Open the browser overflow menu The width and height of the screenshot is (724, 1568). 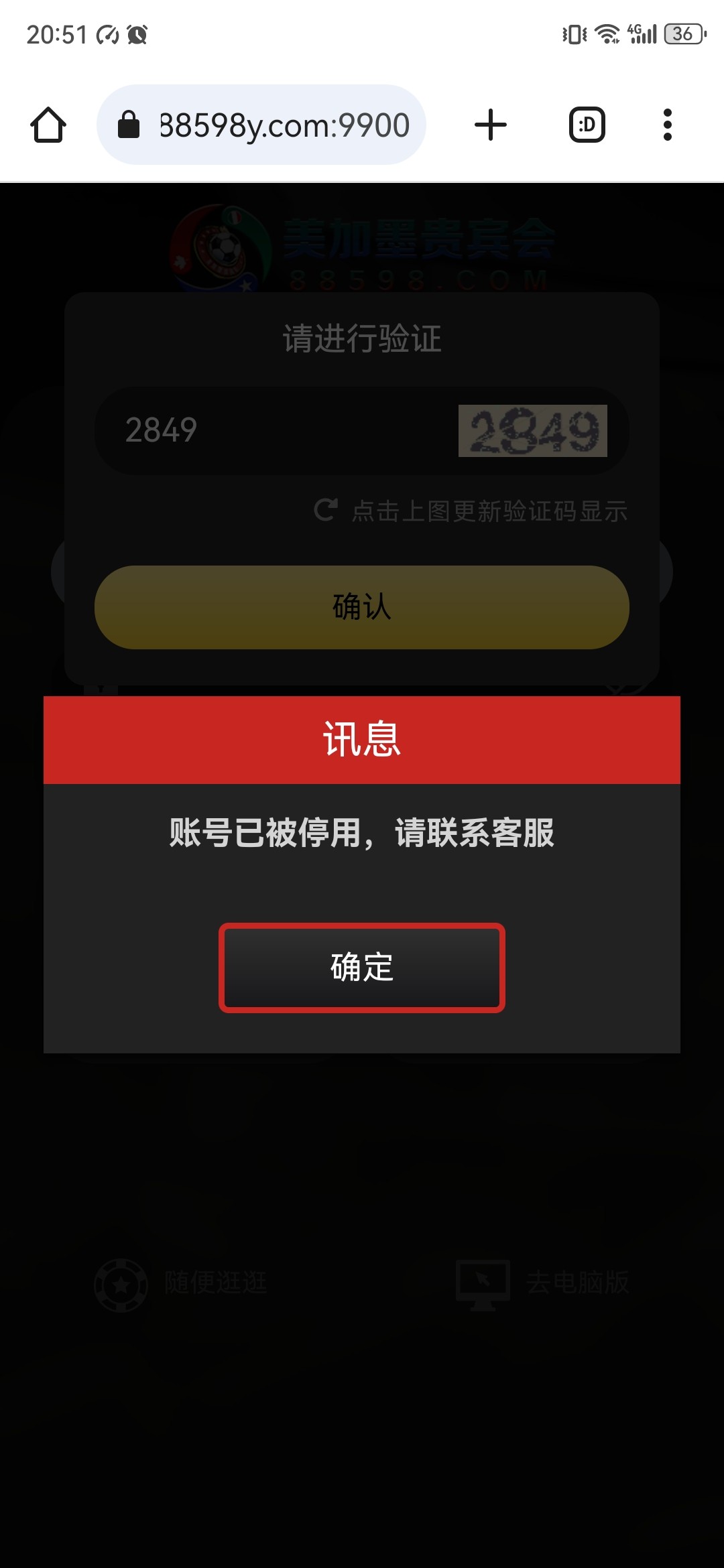click(666, 125)
